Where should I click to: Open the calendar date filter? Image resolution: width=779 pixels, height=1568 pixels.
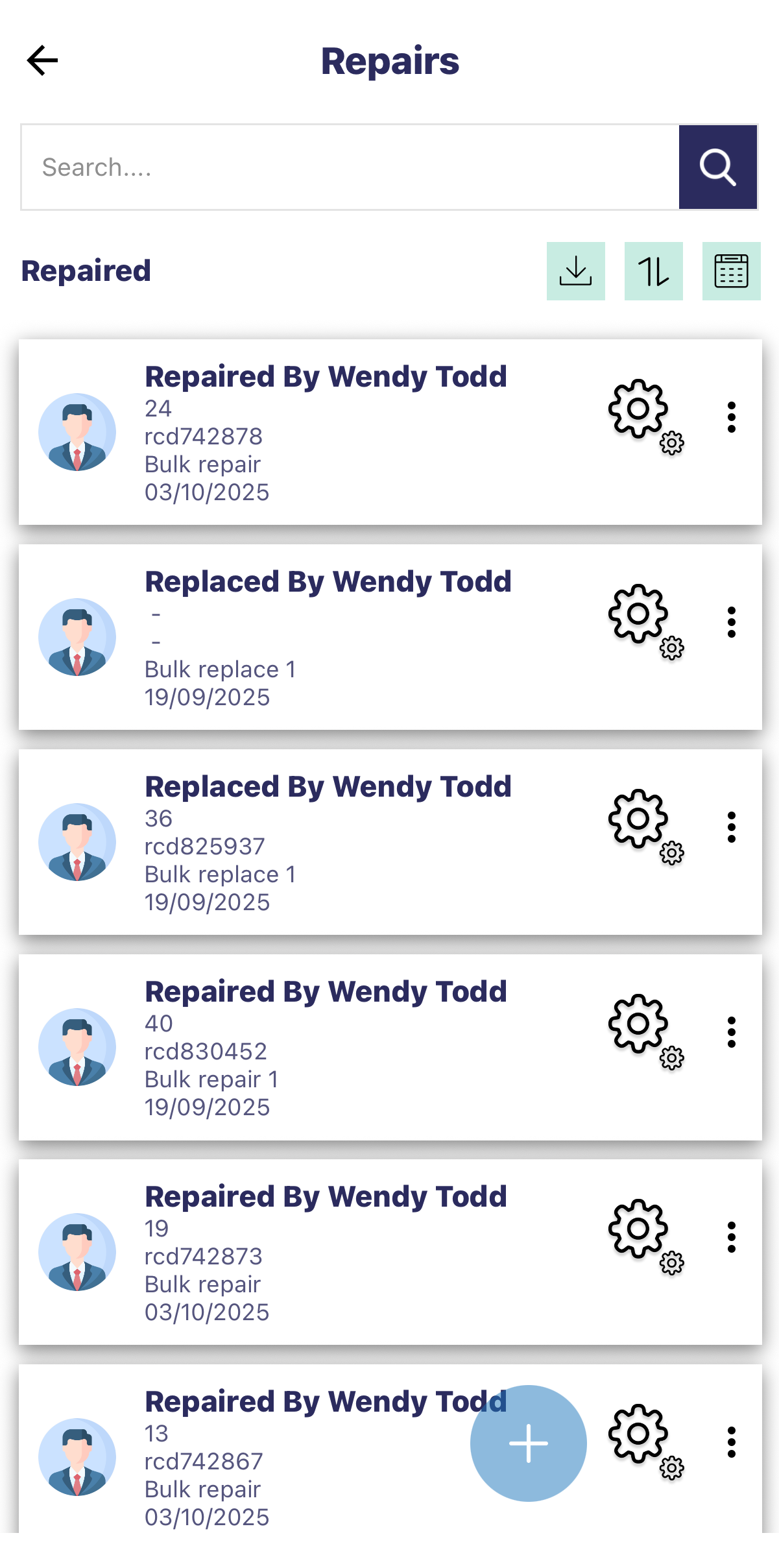point(731,271)
